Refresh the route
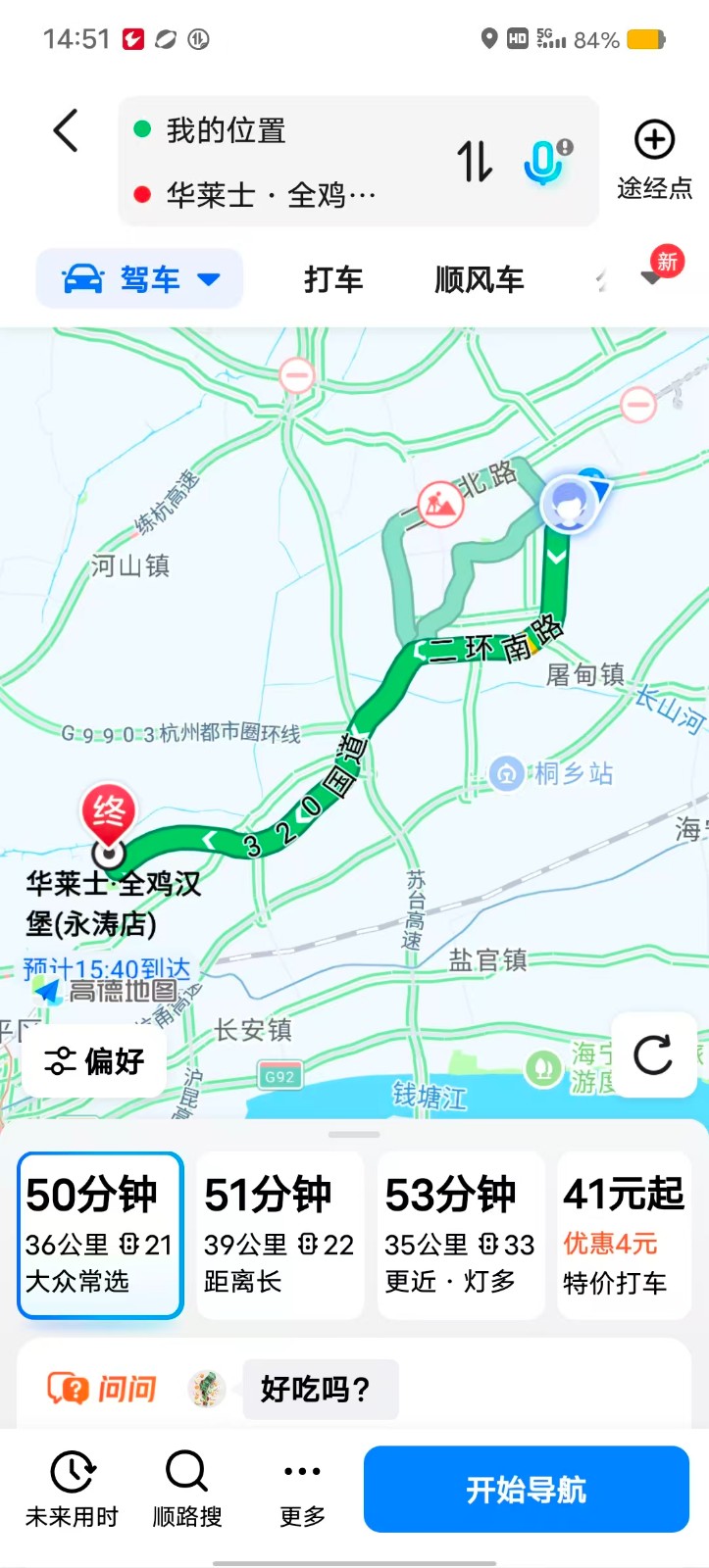 click(x=653, y=1055)
